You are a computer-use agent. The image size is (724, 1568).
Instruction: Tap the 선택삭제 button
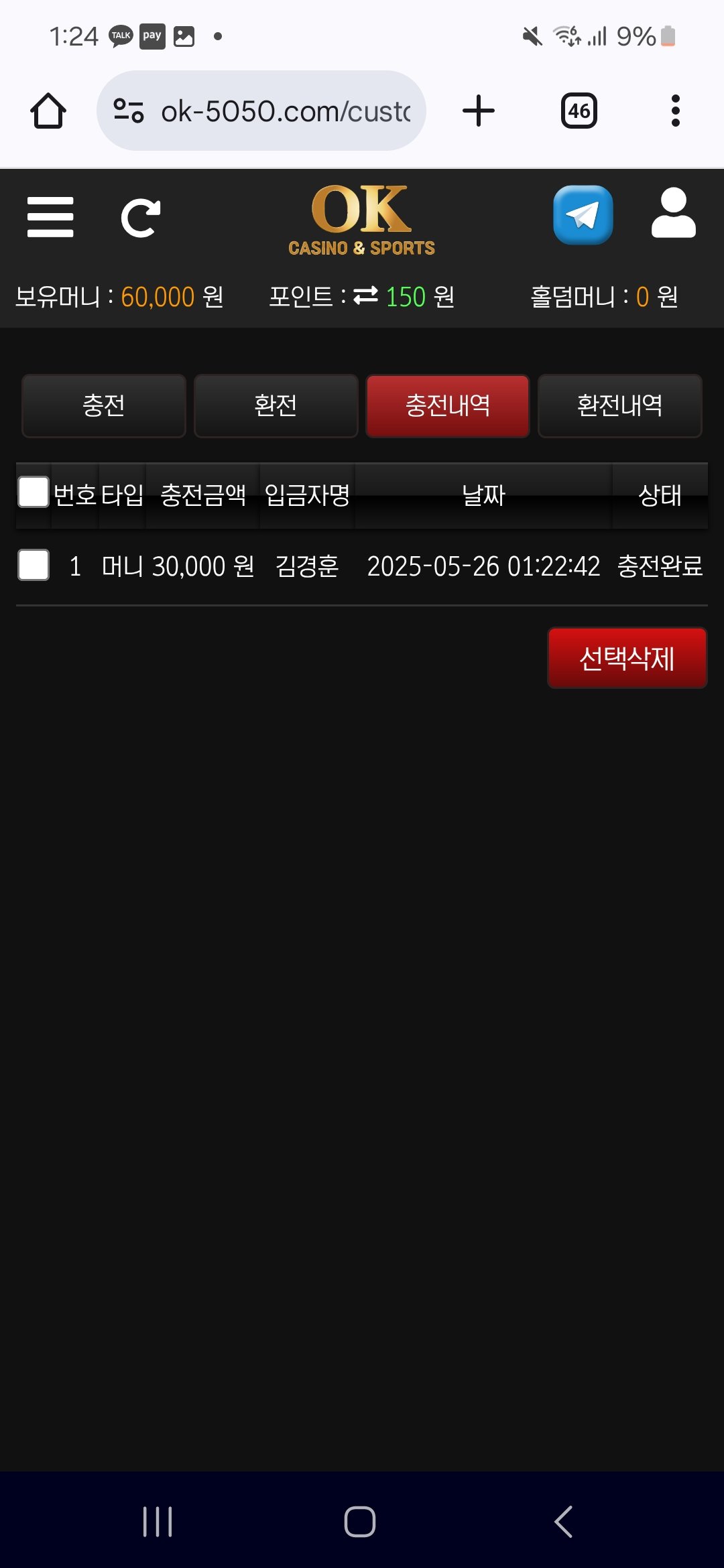click(x=627, y=658)
